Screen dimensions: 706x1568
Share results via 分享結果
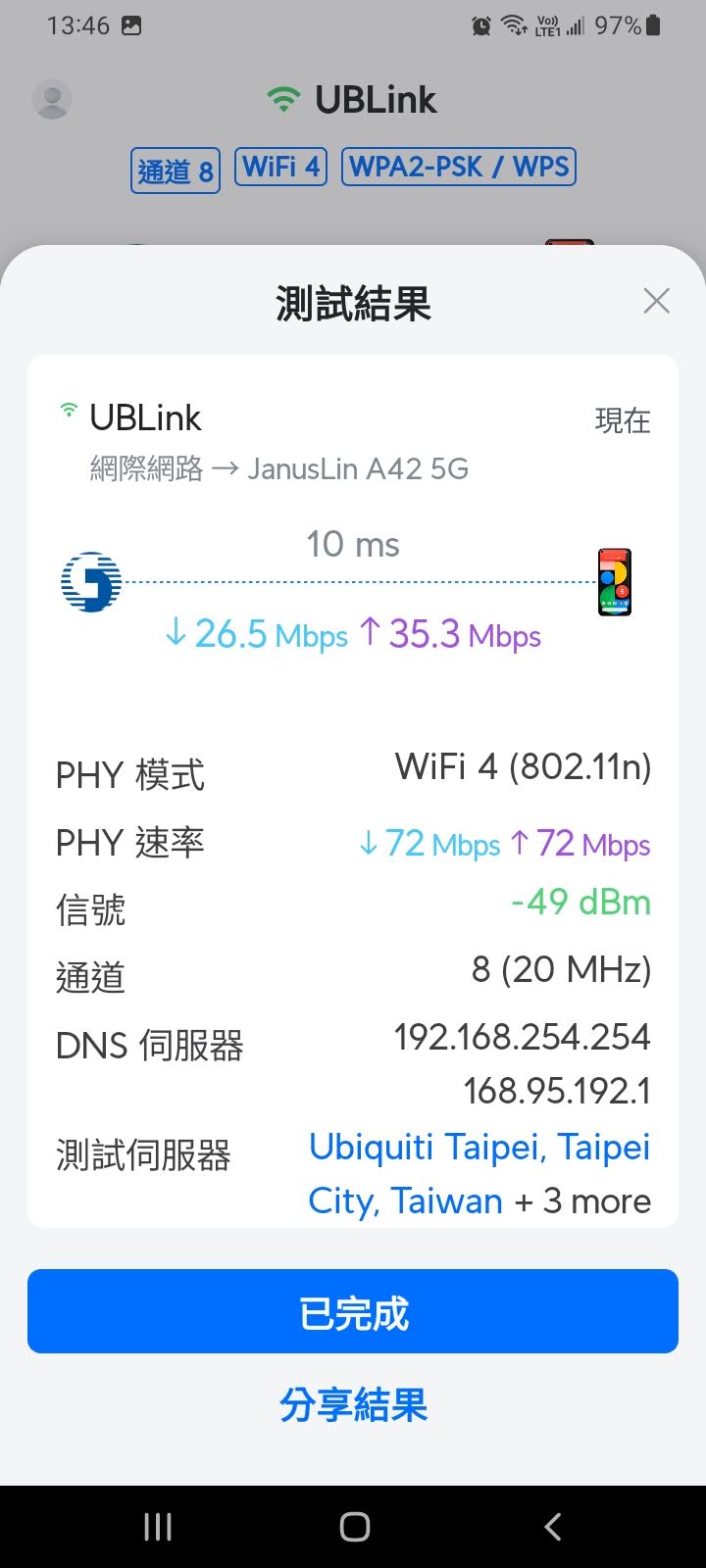[353, 1405]
